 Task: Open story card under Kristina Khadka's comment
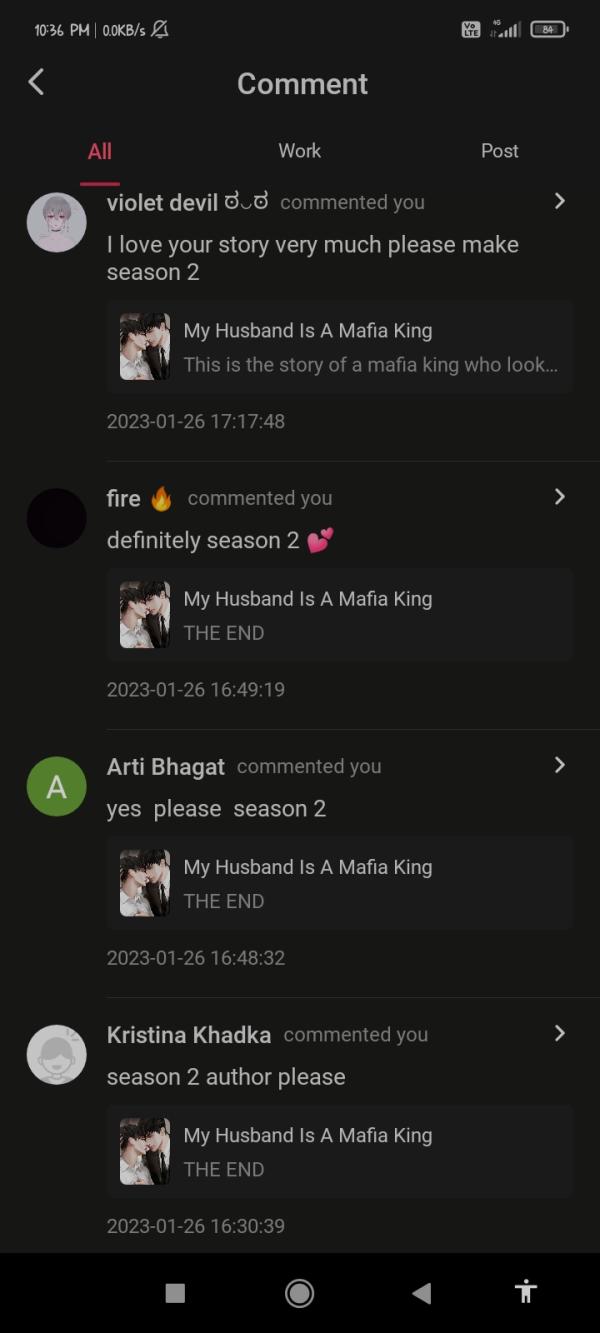tap(340, 1151)
